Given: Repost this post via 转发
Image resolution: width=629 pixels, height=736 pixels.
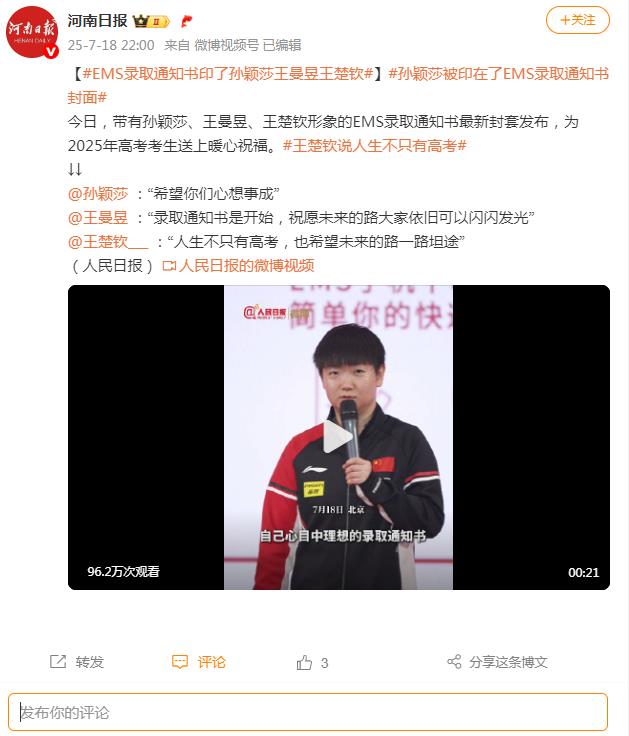Looking at the screenshot, I should pyautogui.click(x=77, y=662).
